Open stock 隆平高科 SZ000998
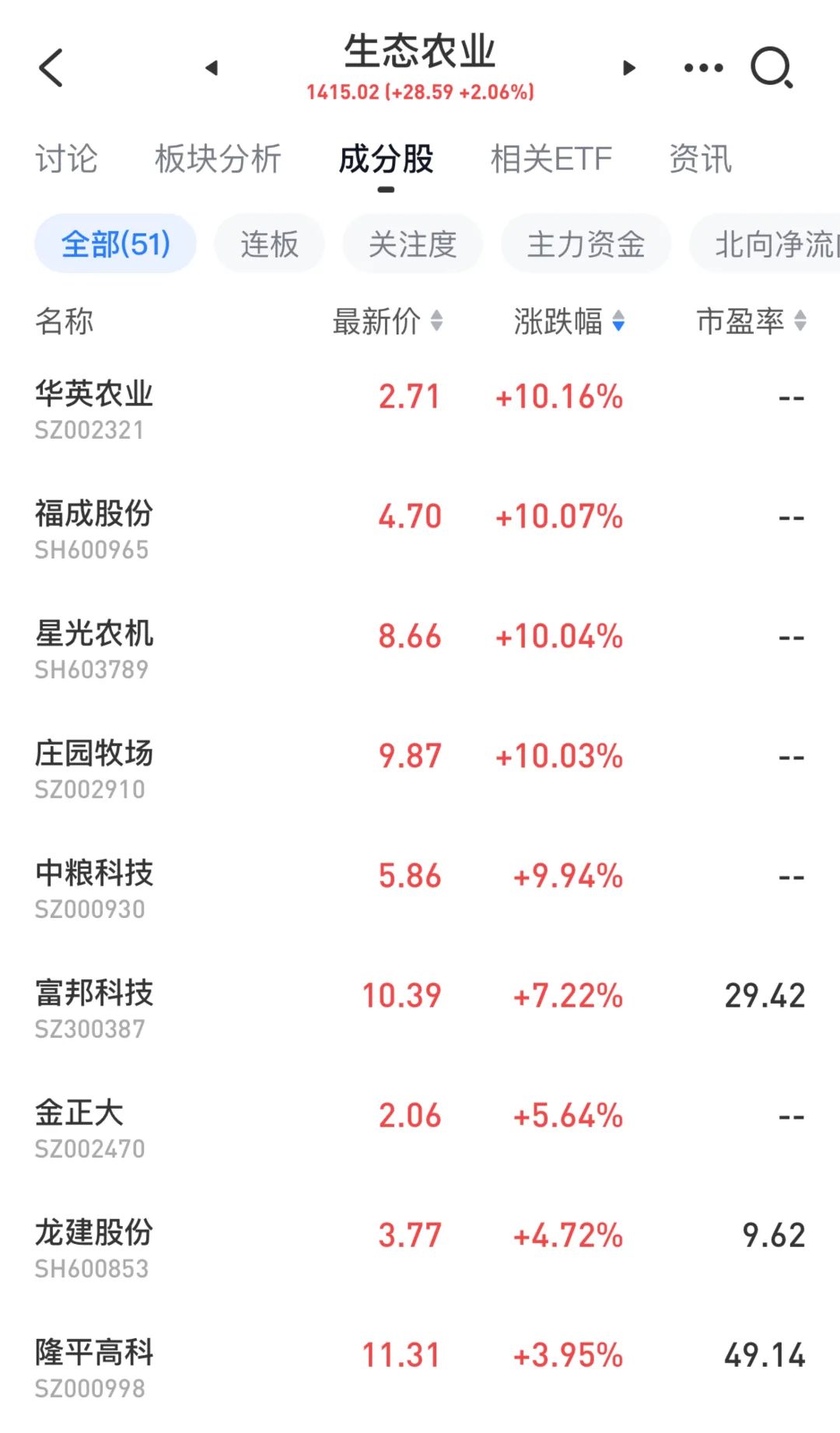Screen dimensions: 840x1433 tap(420, 1368)
